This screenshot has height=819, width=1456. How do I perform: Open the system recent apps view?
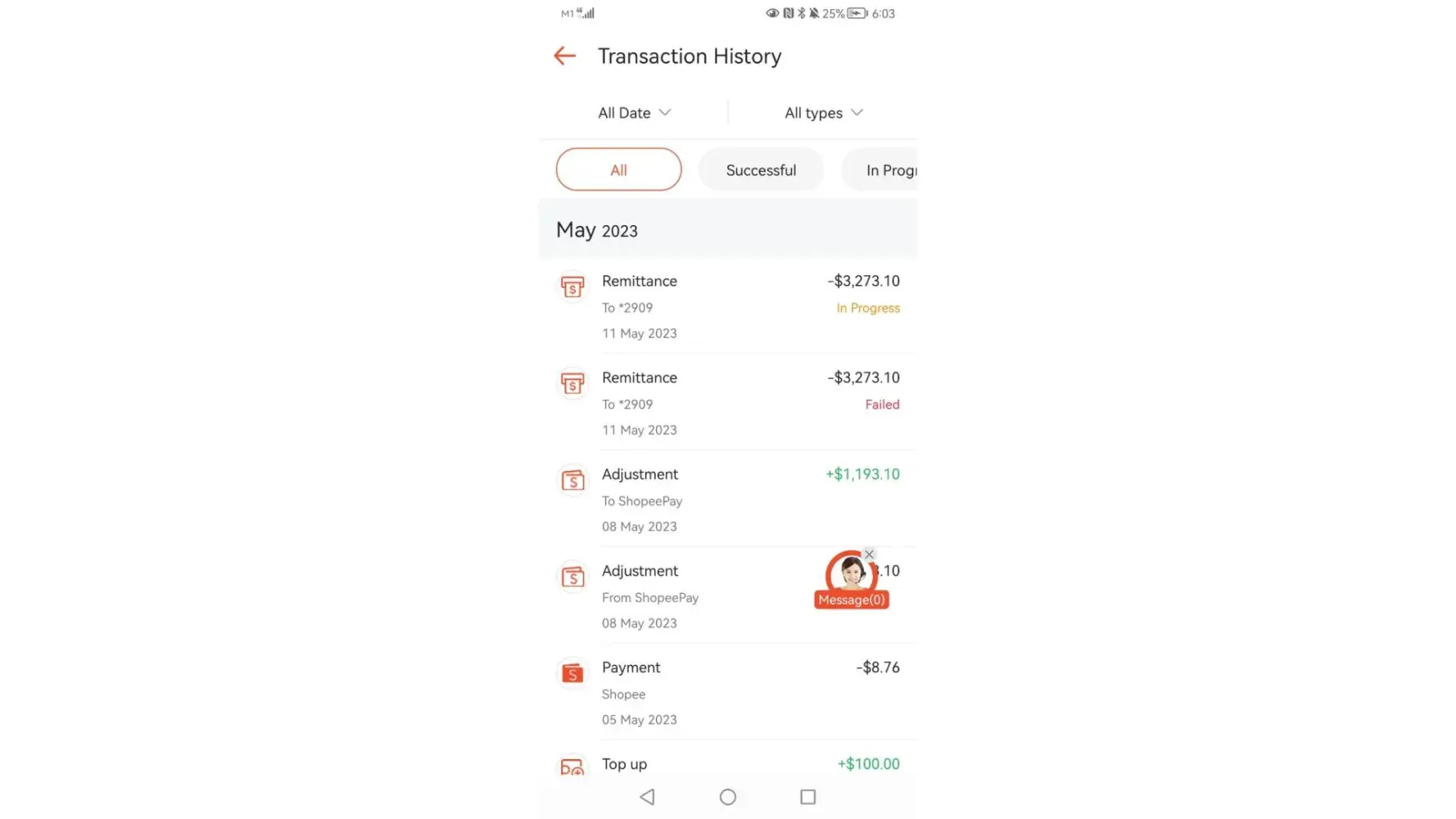807,797
